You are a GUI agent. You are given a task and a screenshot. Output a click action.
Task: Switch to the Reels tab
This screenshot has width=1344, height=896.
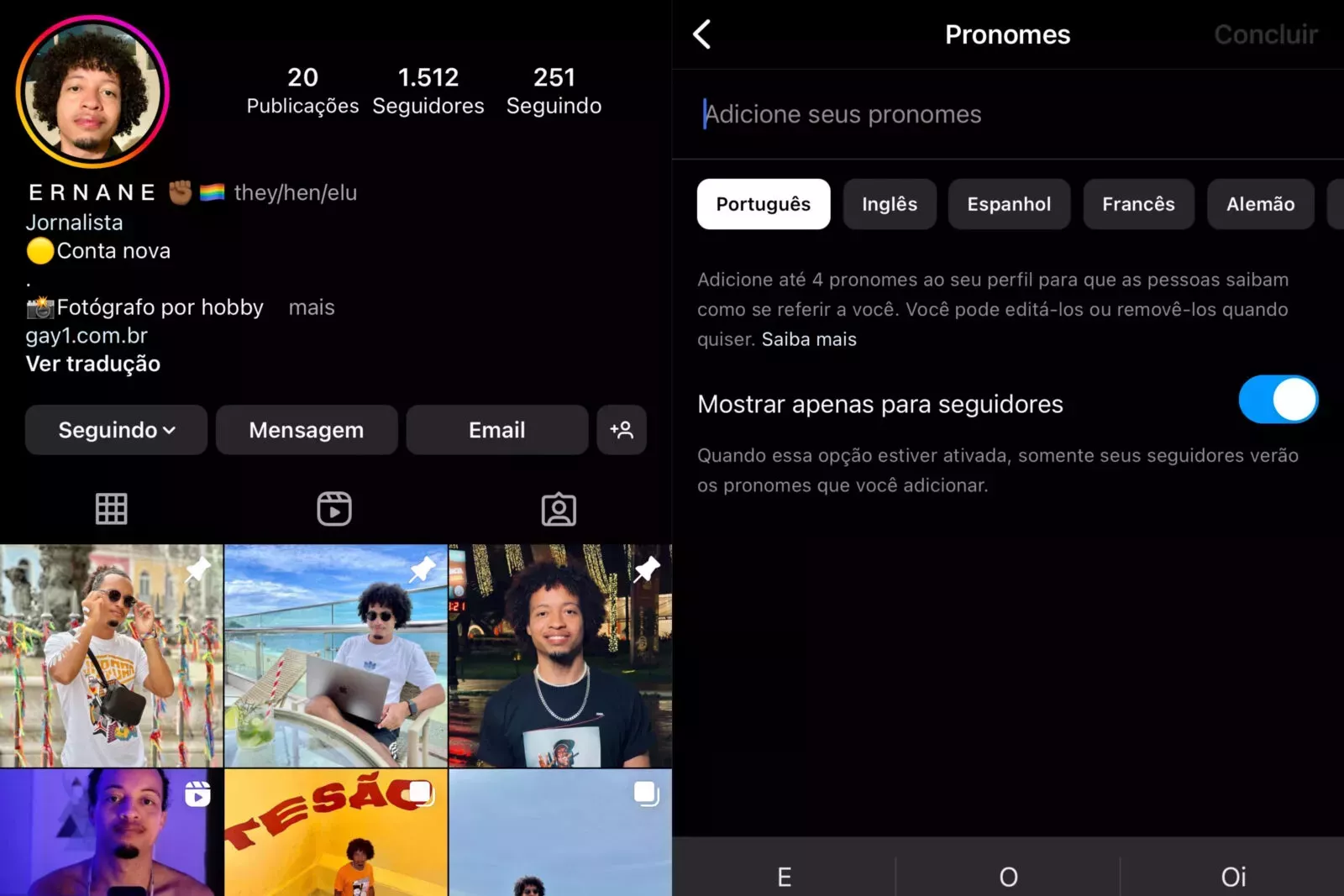[334, 509]
